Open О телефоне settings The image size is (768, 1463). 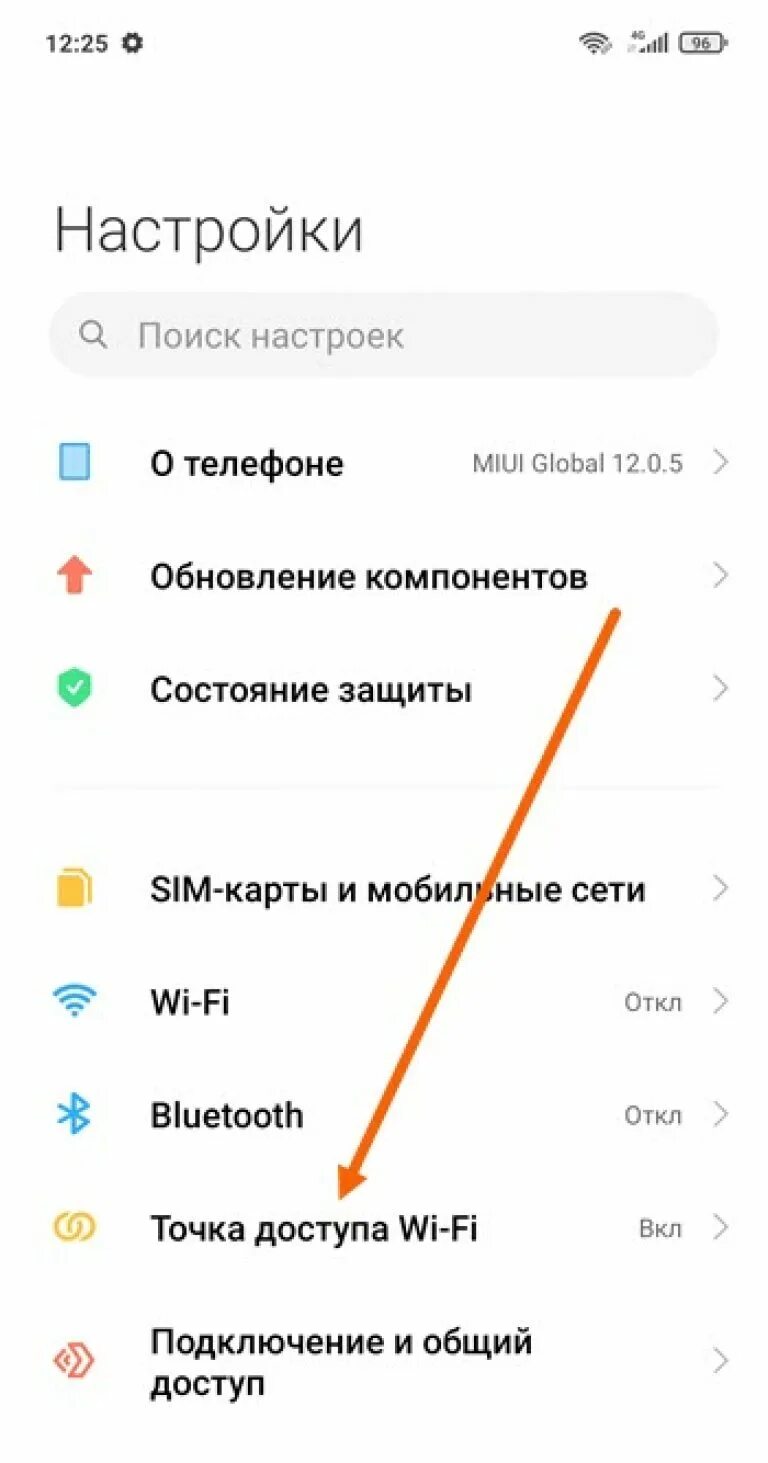point(384,463)
